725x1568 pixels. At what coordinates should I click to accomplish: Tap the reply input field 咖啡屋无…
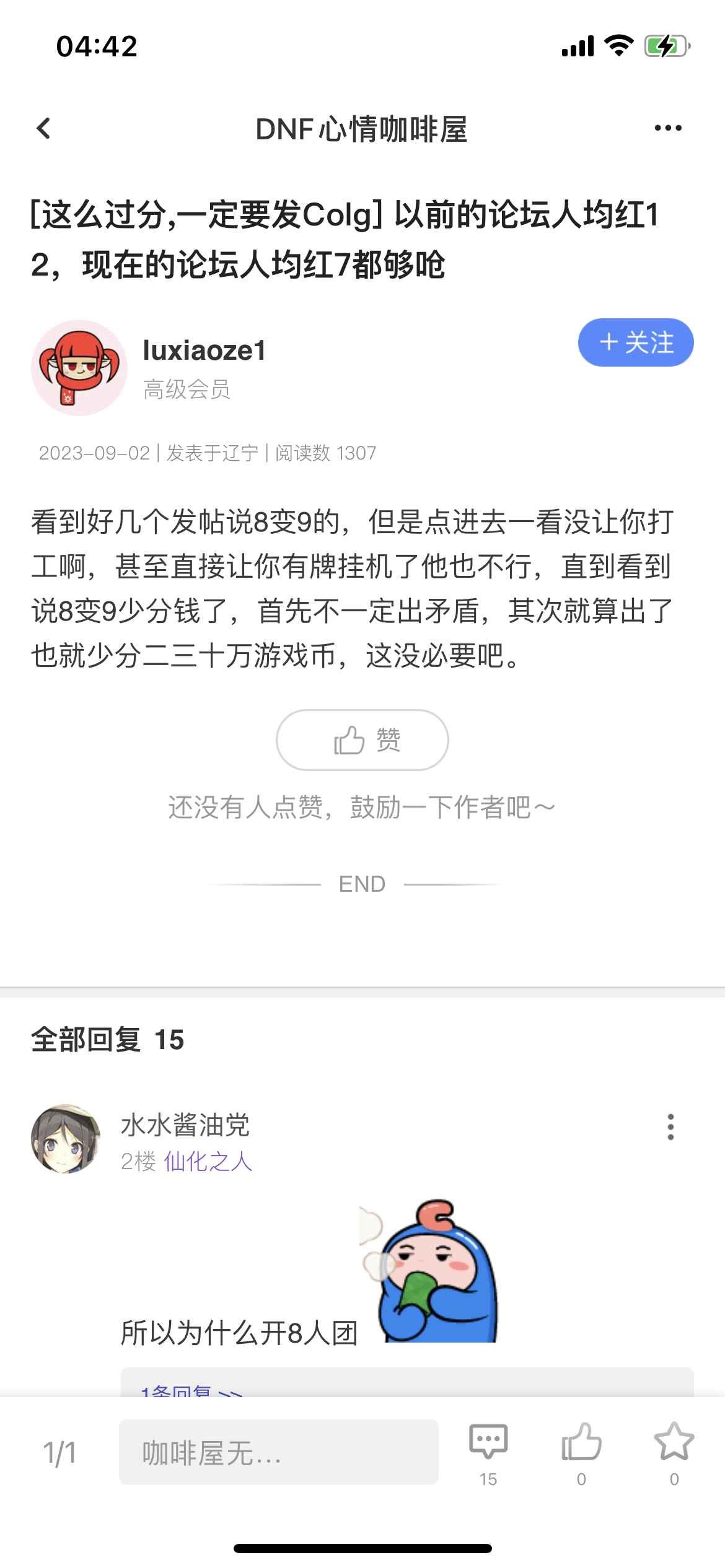tap(279, 1452)
